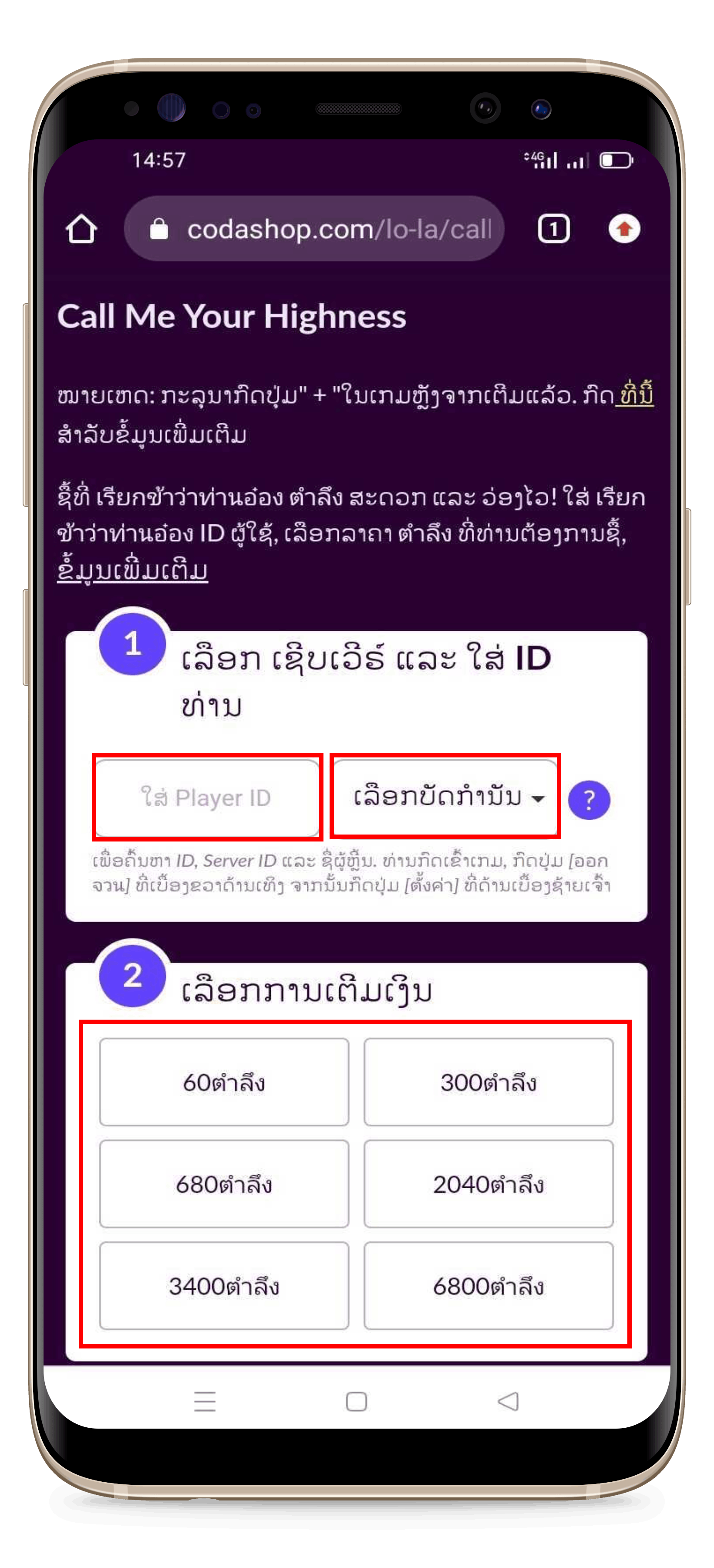714x1568 pixels.
Task: Open the browser tab switcher
Action: tap(553, 230)
